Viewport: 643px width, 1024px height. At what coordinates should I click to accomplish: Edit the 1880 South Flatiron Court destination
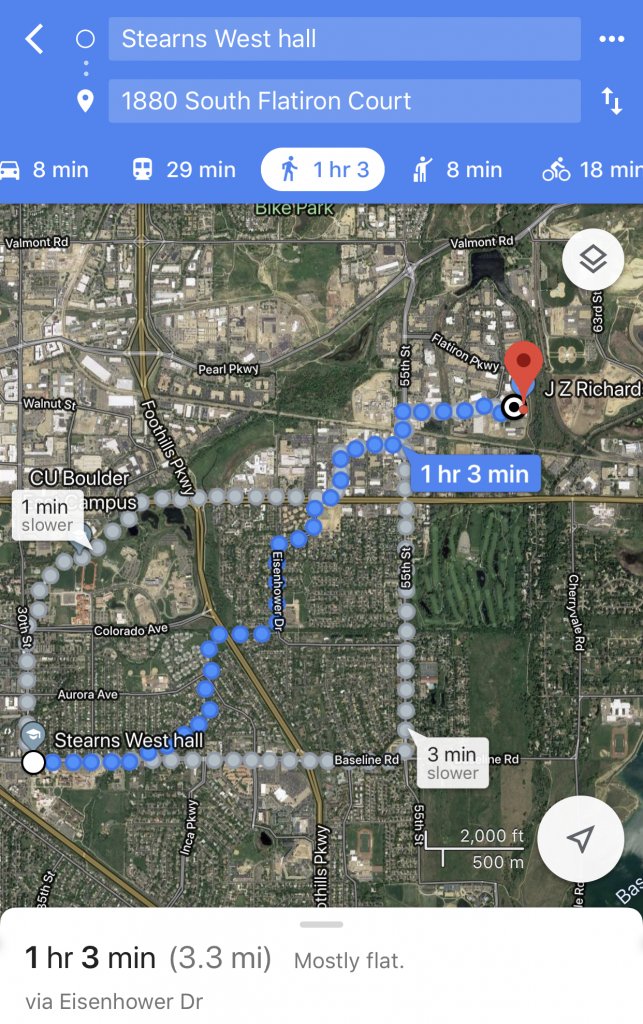click(344, 101)
